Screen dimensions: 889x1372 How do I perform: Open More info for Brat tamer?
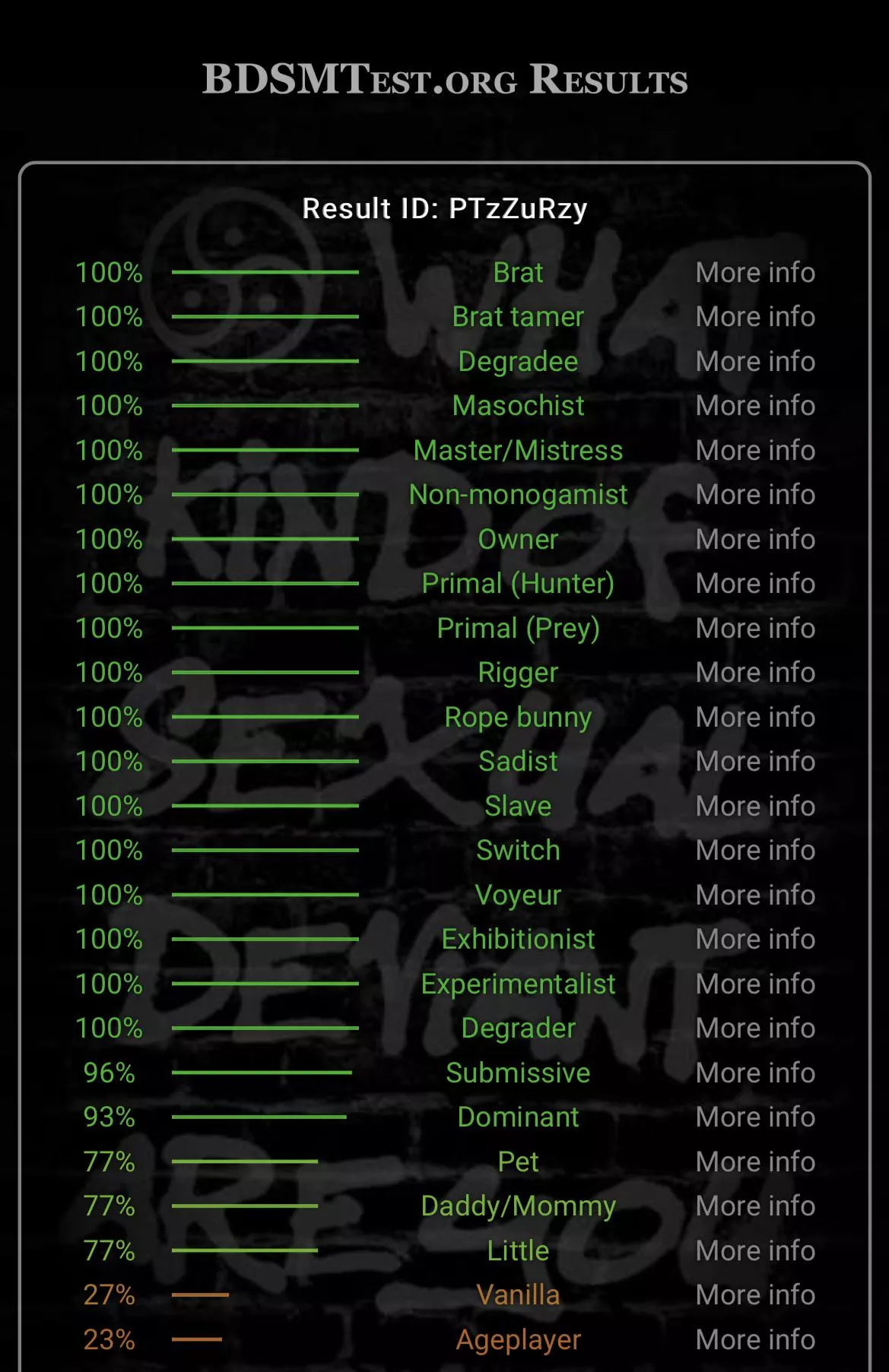coord(754,317)
